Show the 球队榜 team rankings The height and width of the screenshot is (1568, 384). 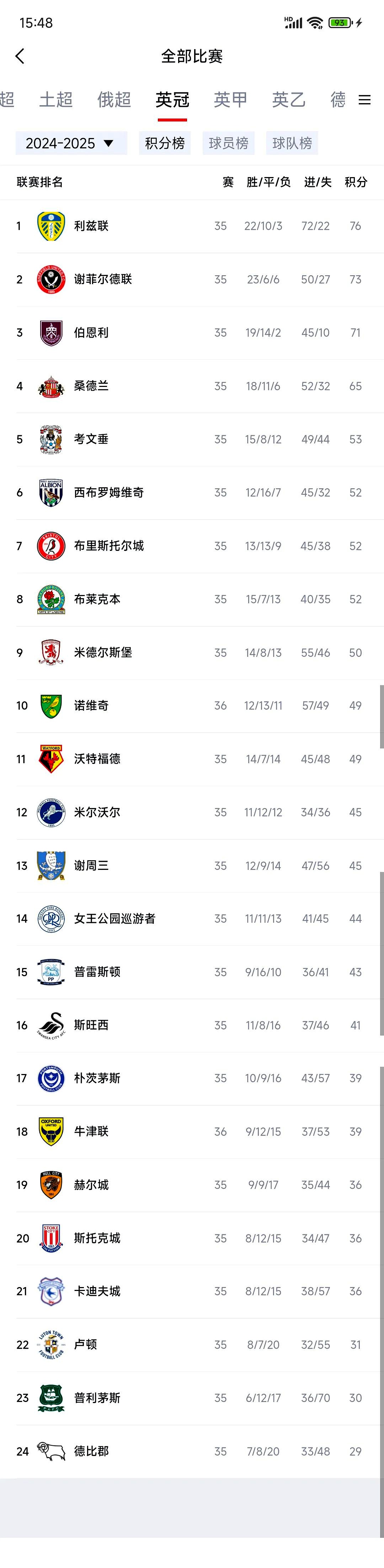tap(292, 144)
